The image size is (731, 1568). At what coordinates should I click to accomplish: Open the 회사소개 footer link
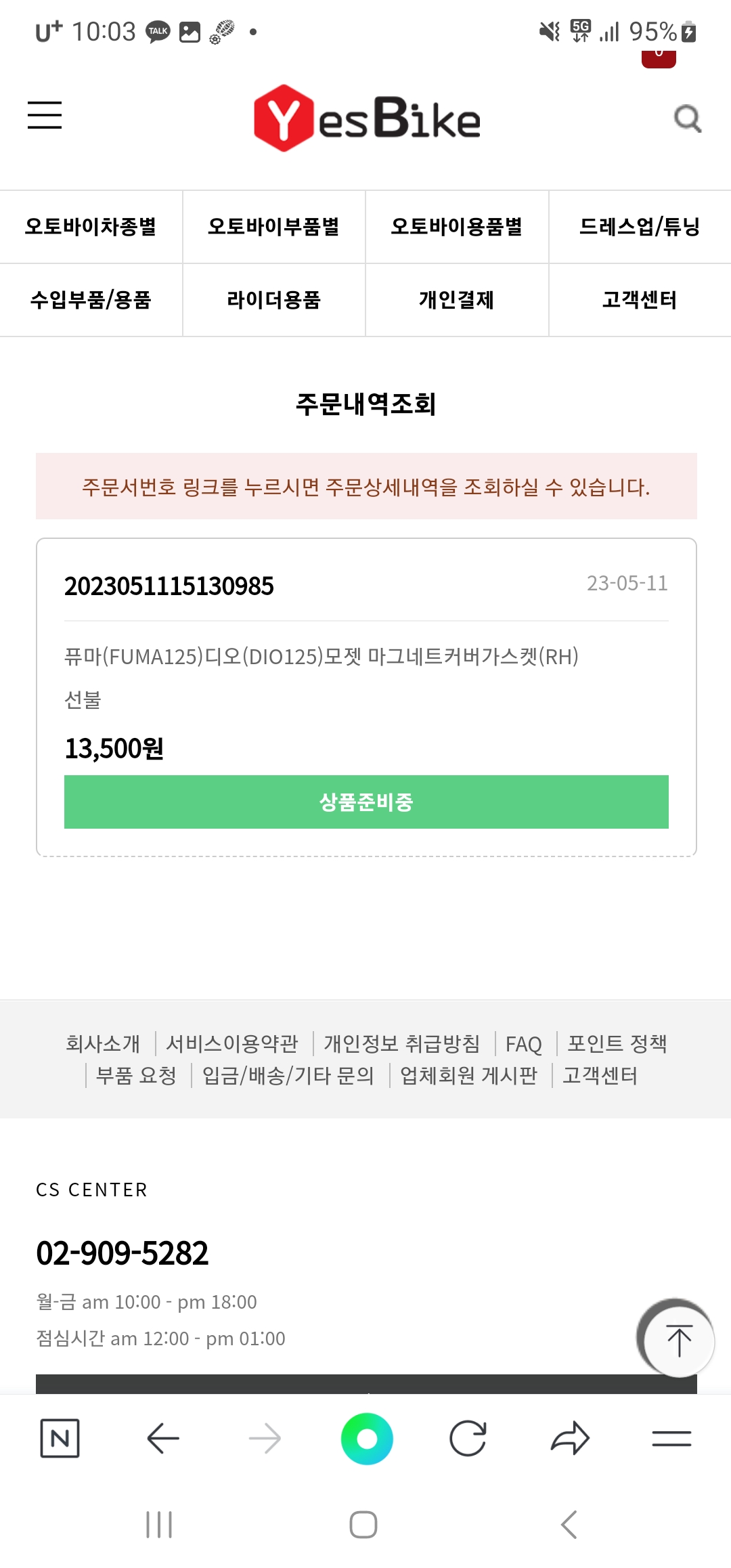tap(103, 1043)
